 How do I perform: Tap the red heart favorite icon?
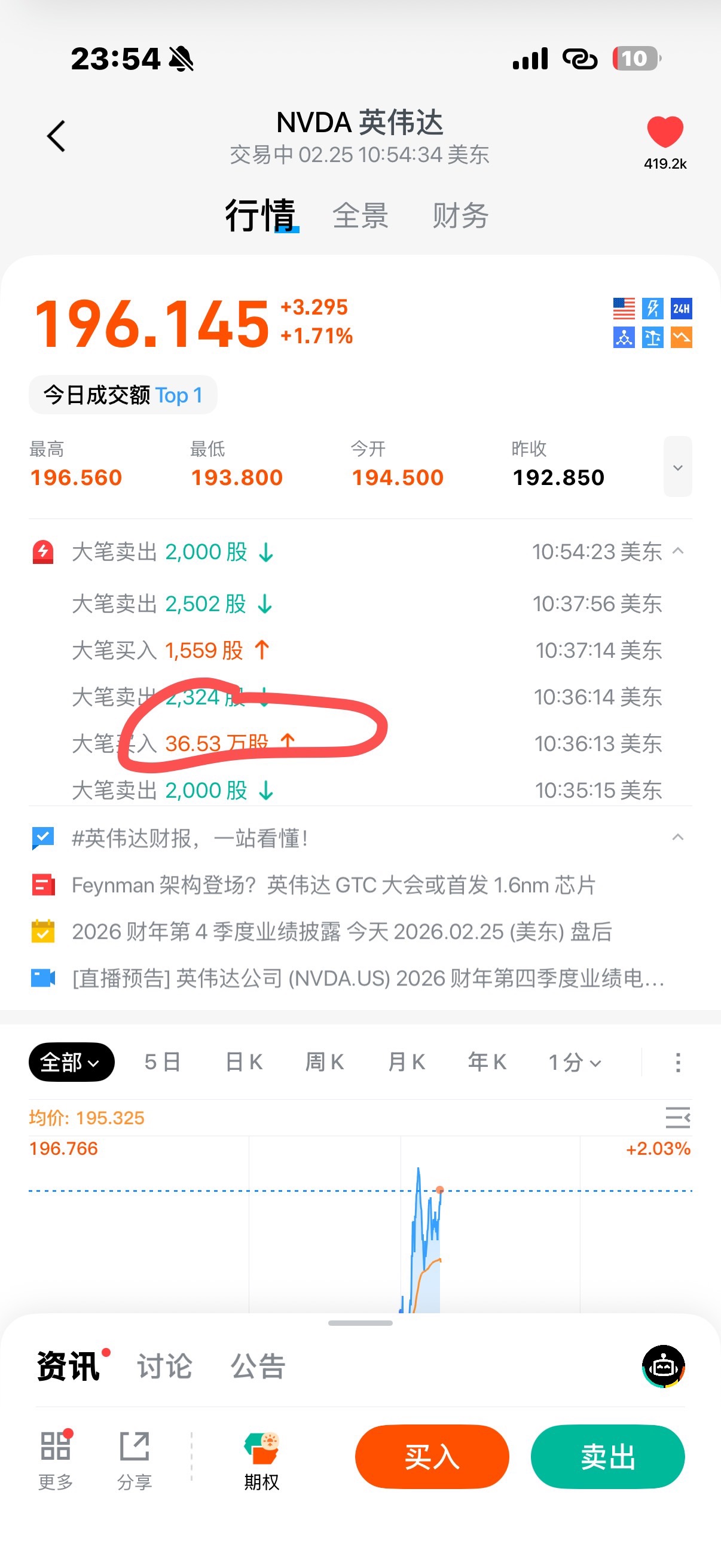click(x=664, y=132)
